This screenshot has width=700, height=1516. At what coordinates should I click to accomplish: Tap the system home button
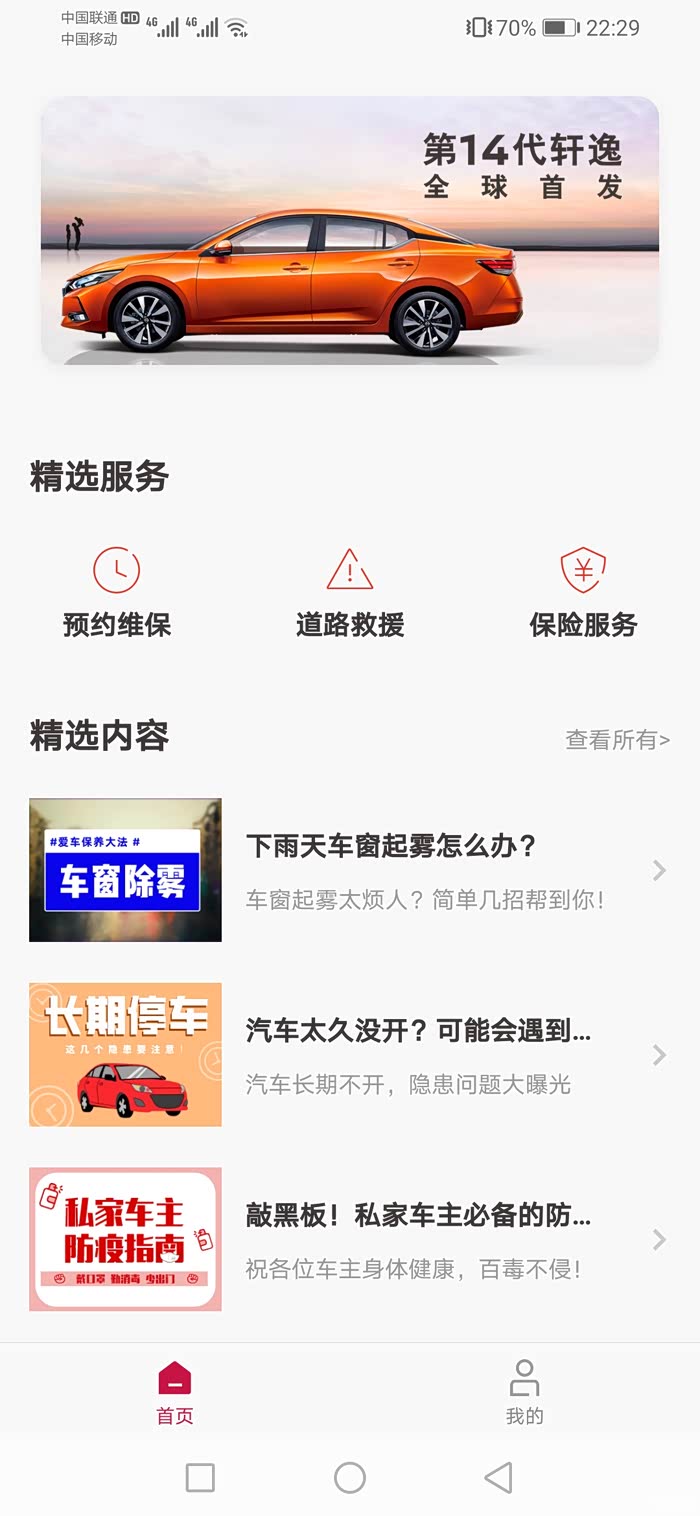tap(350, 1478)
